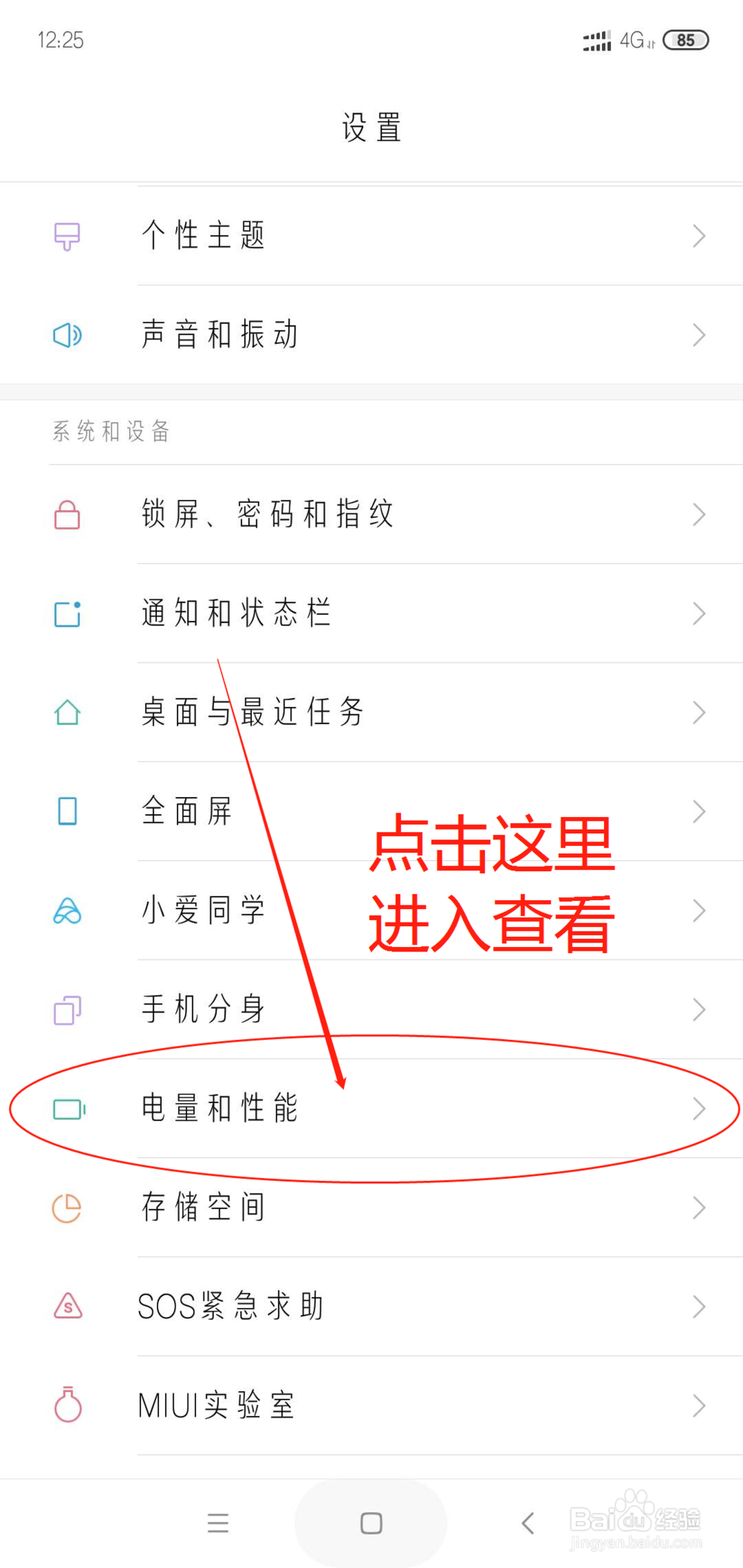Image resolution: width=743 pixels, height=1568 pixels.
Task: Click the MIUI实验室 flask icon
Action: (x=66, y=1405)
